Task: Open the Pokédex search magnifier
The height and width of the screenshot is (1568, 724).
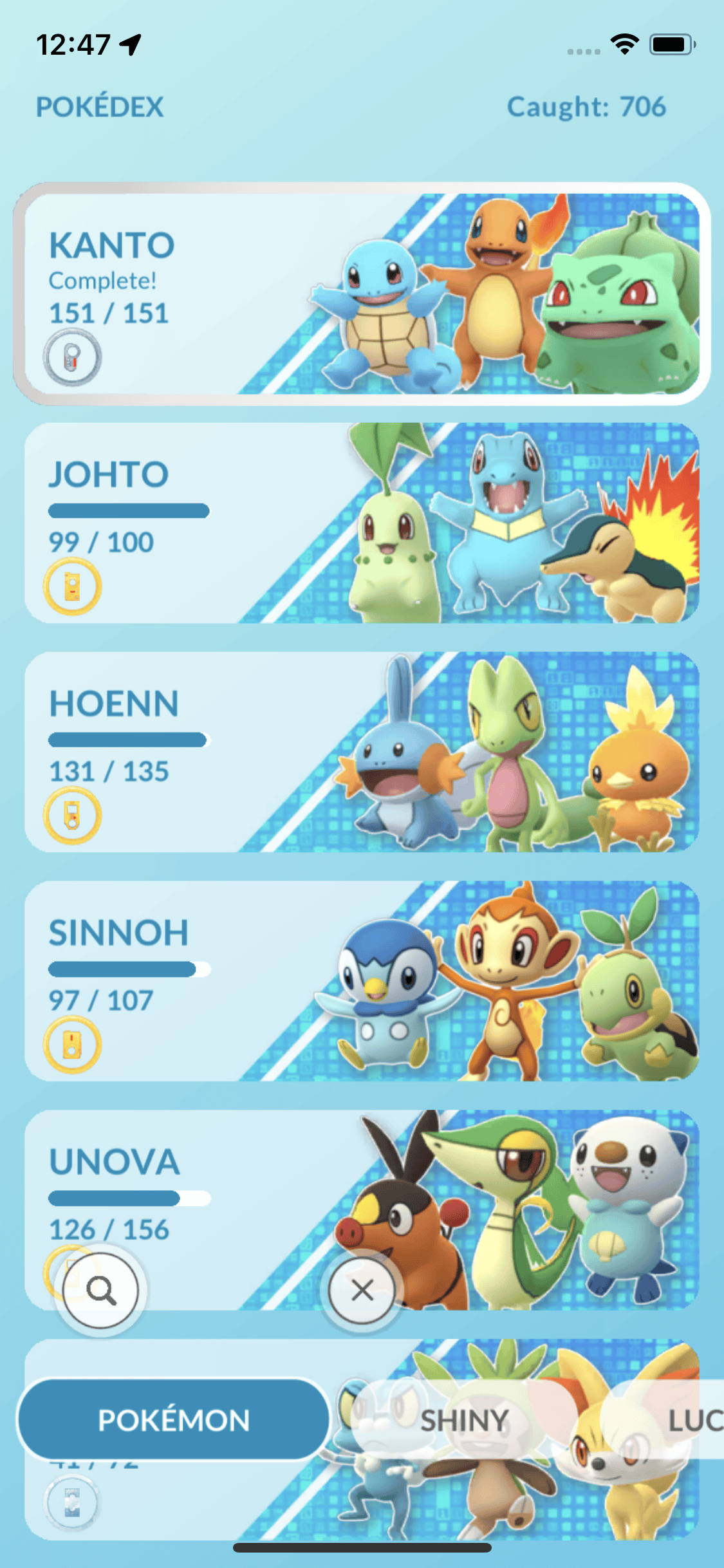Action: [101, 1290]
